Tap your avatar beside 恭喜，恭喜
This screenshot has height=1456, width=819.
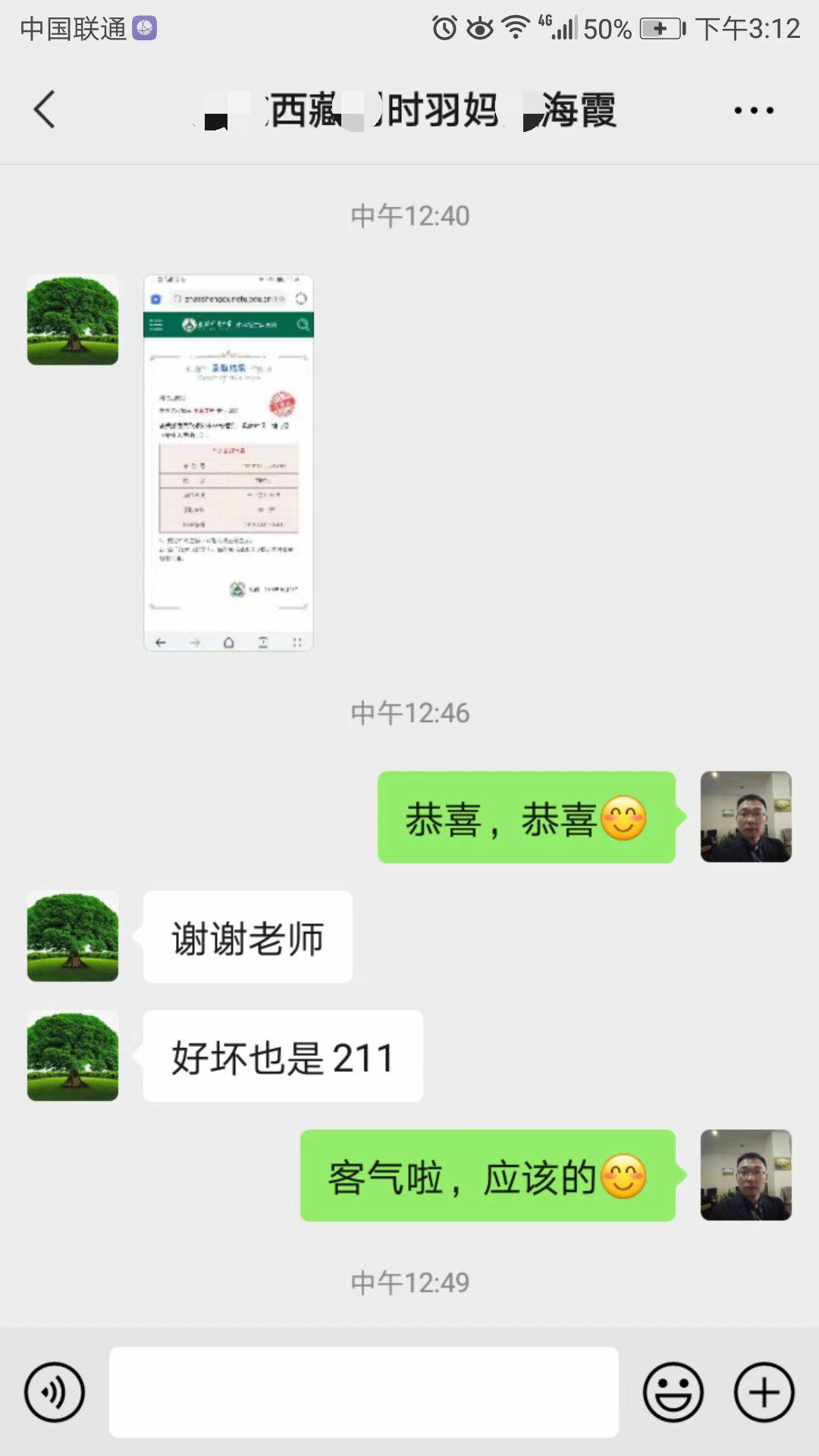coord(745,817)
